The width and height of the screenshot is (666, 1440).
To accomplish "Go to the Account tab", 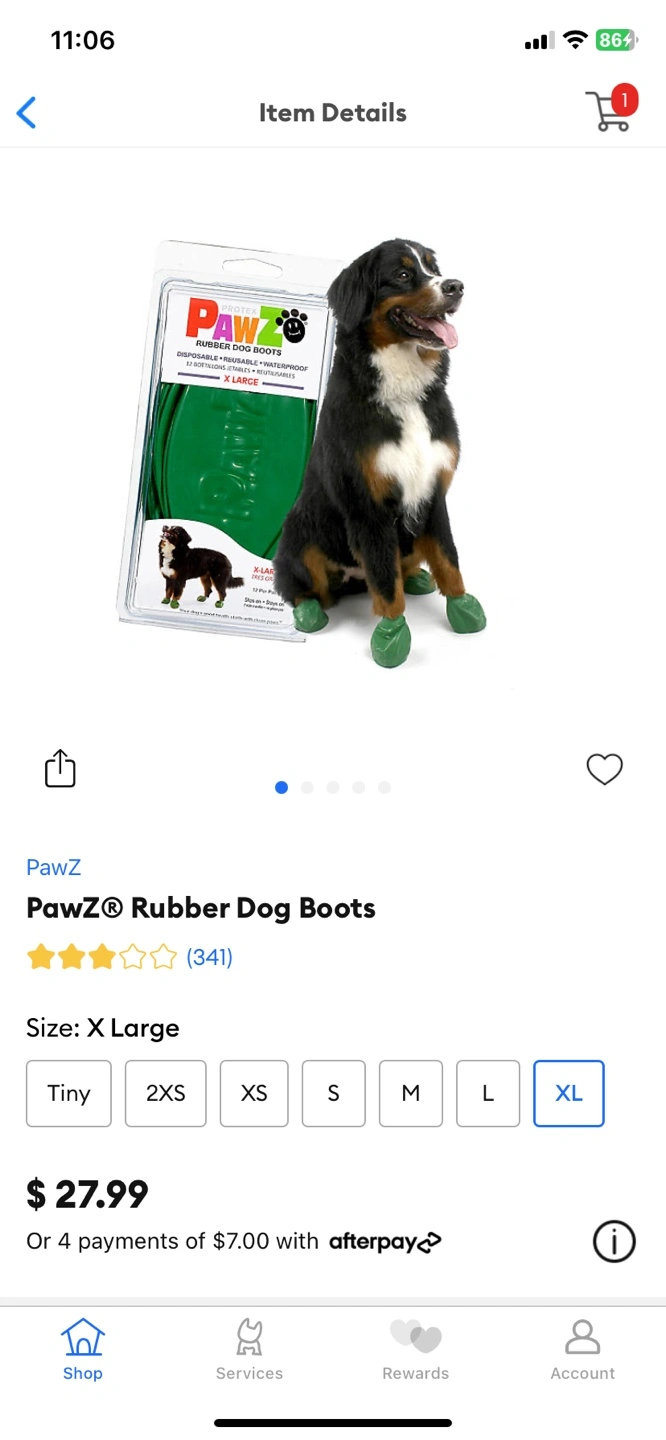I will (583, 1349).
